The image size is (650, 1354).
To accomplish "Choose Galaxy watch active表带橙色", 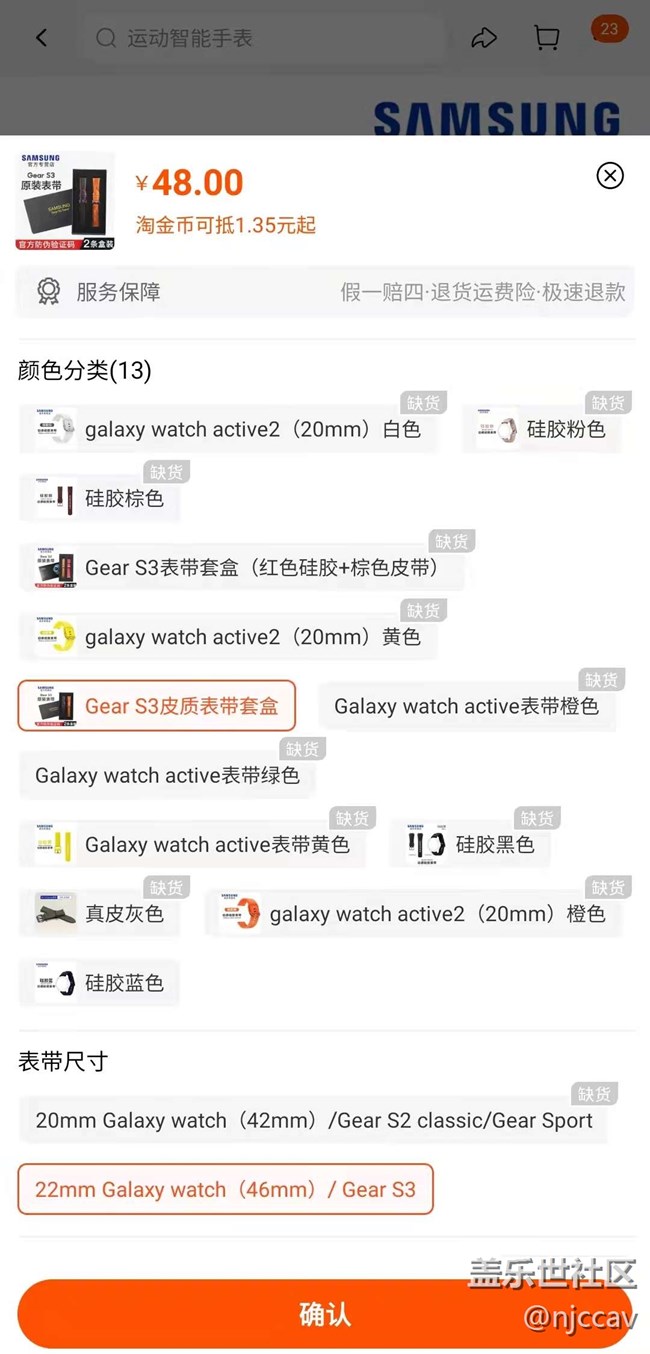I will pos(466,706).
